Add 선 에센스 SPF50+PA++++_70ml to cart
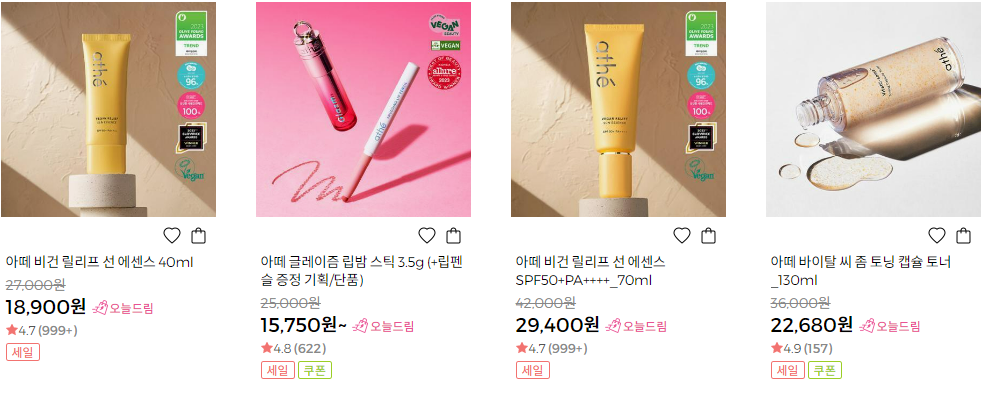 click(708, 236)
